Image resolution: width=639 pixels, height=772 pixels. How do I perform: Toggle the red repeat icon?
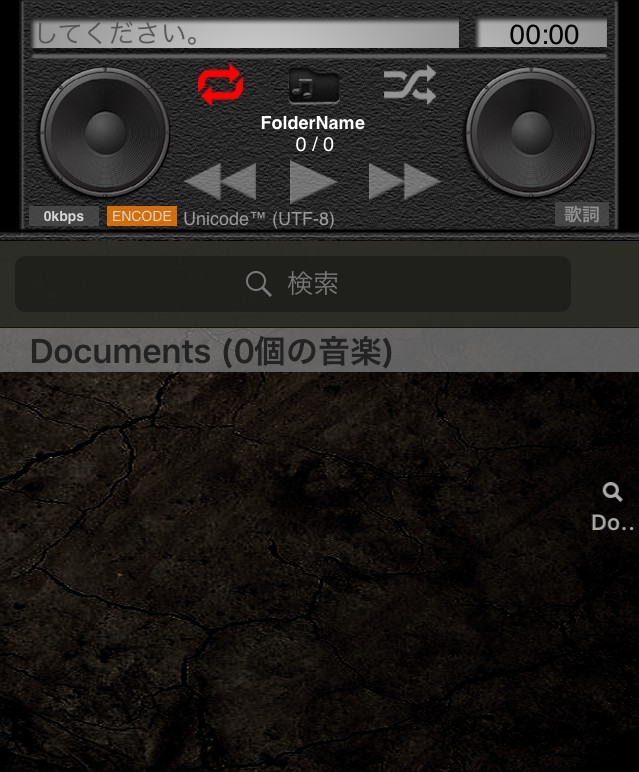click(221, 85)
